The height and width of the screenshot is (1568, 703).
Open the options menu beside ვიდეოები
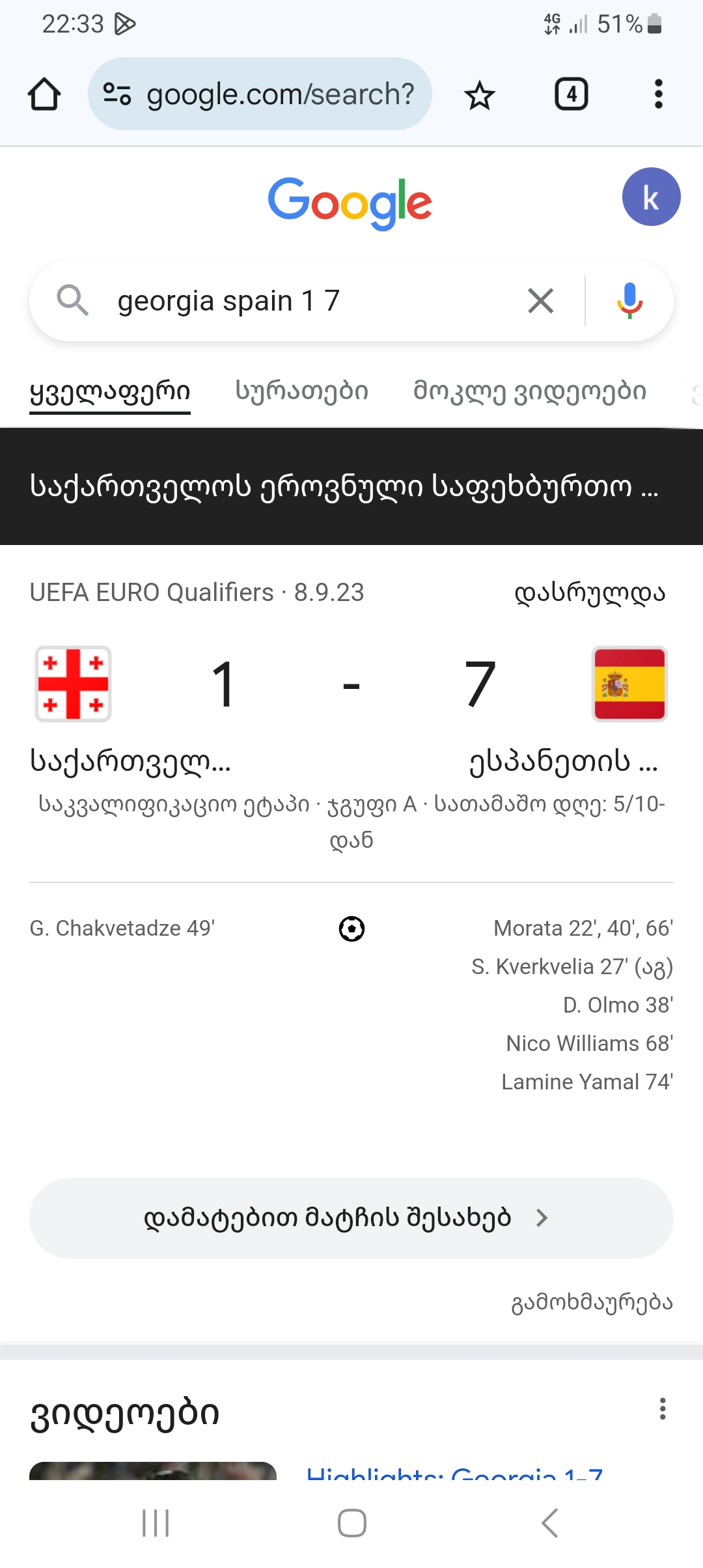click(x=663, y=1408)
